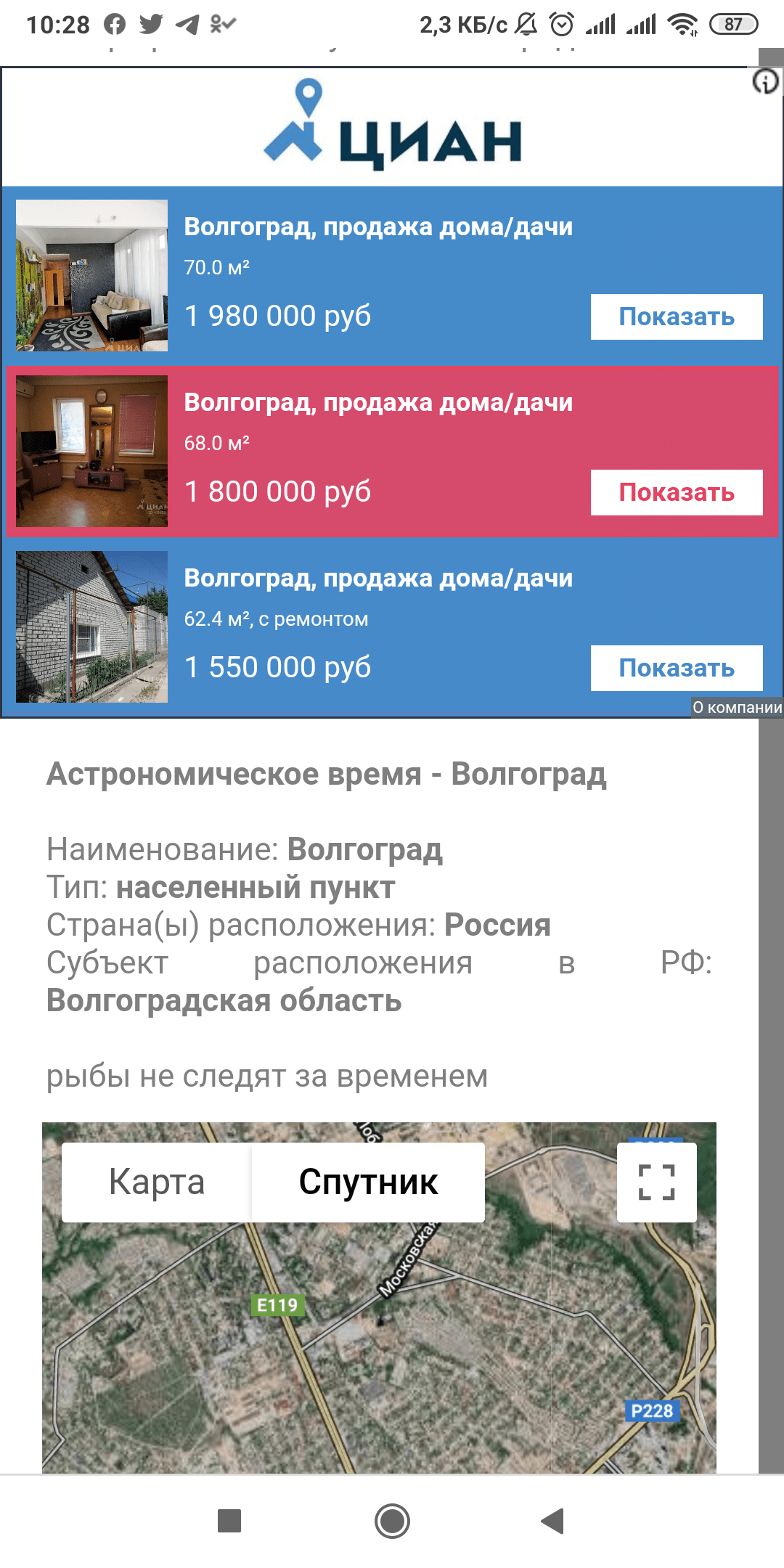Open the ad info icon
Screen dimensions: 784x1568
pos(765,81)
